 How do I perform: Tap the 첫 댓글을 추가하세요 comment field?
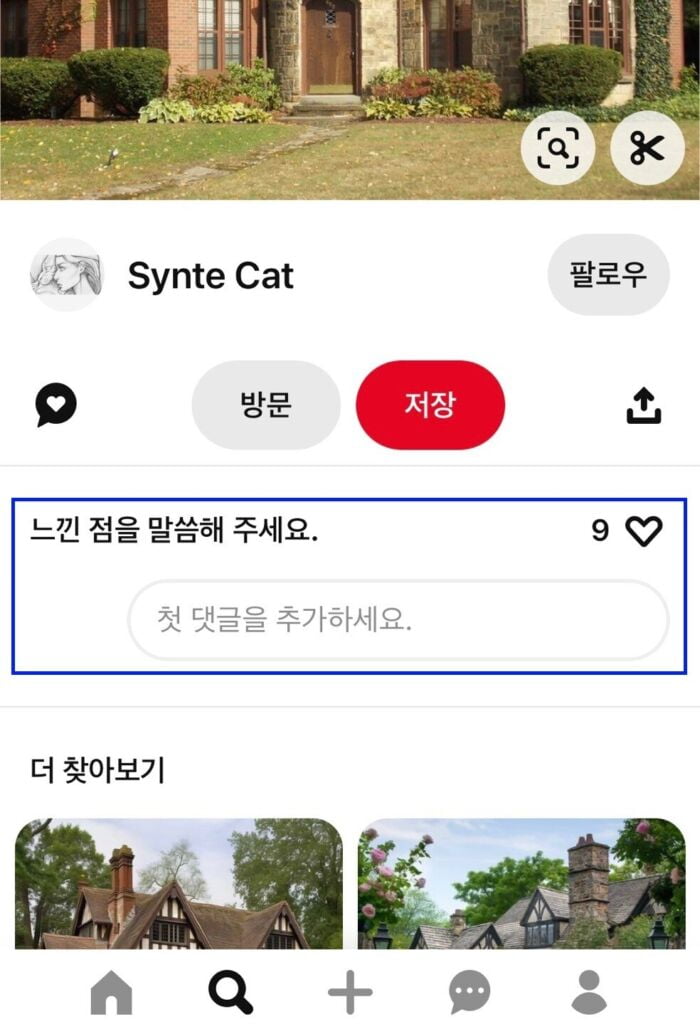point(398,620)
